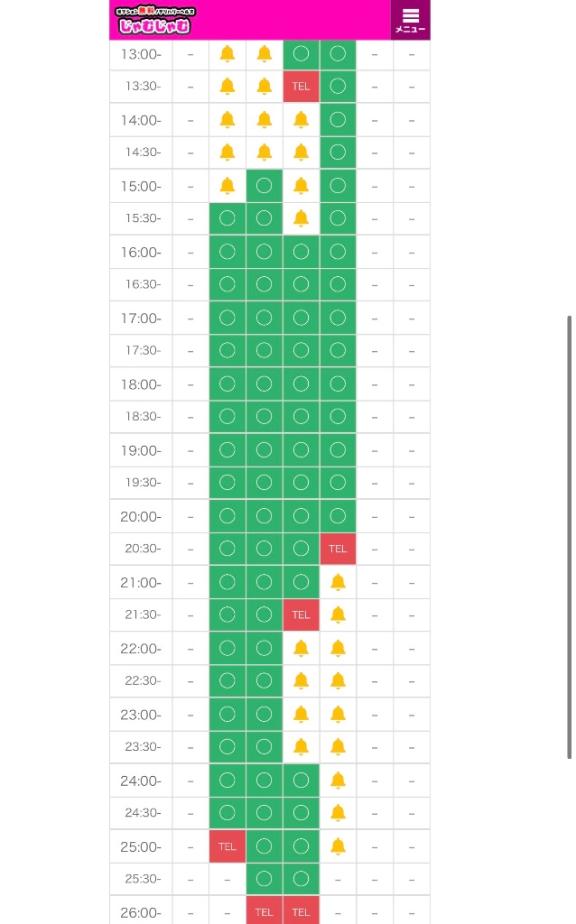Screen dimensions: 576x924
Task: Tap the TEL cell in the 13:30 row
Action: point(301,87)
